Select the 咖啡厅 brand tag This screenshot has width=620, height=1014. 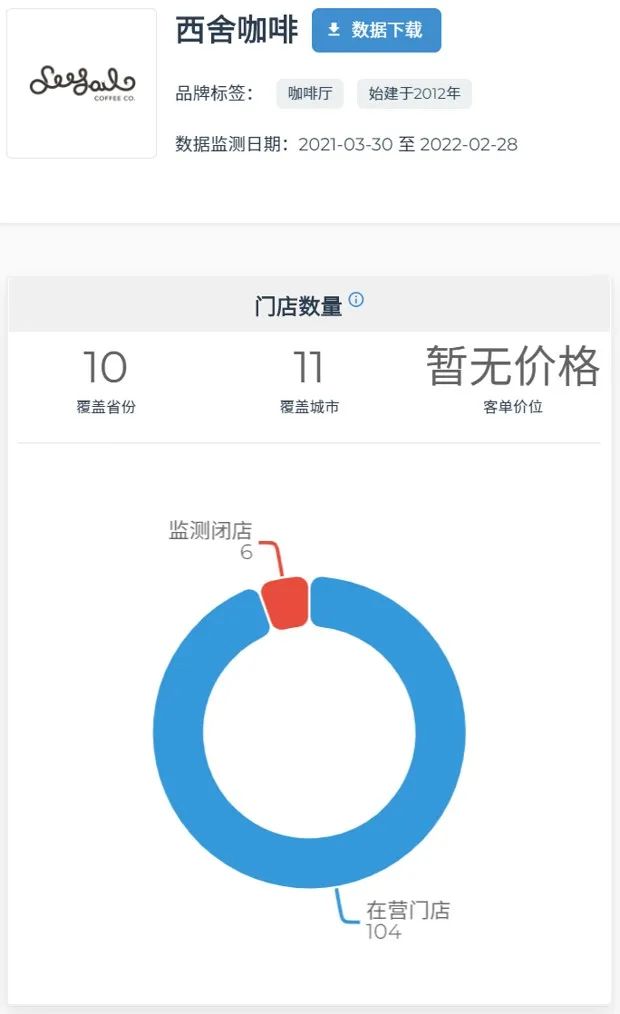(x=310, y=94)
